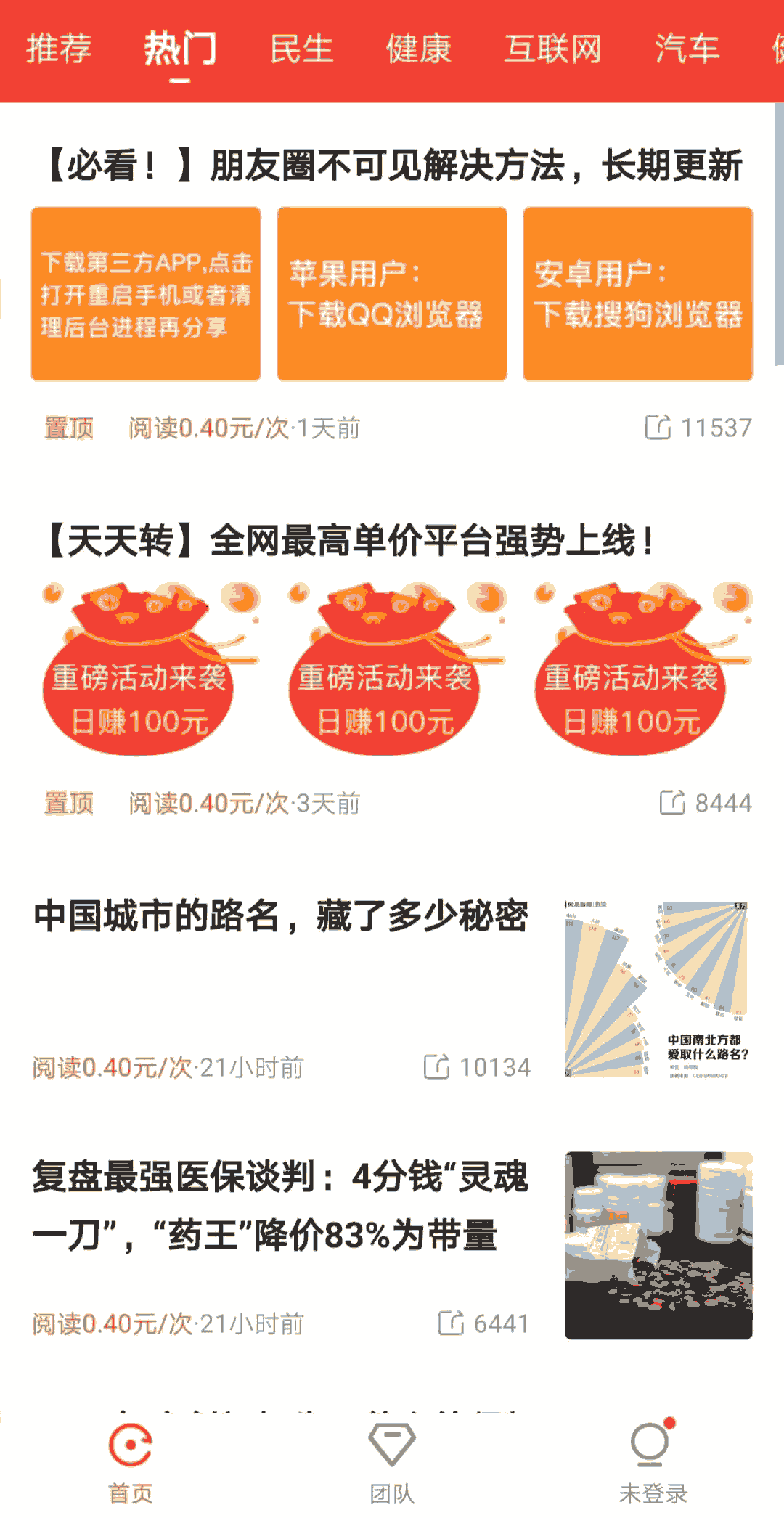This screenshot has height=1518, width=784.
Task: Switch to the 健康 tab
Action: click(x=419, y=49)
